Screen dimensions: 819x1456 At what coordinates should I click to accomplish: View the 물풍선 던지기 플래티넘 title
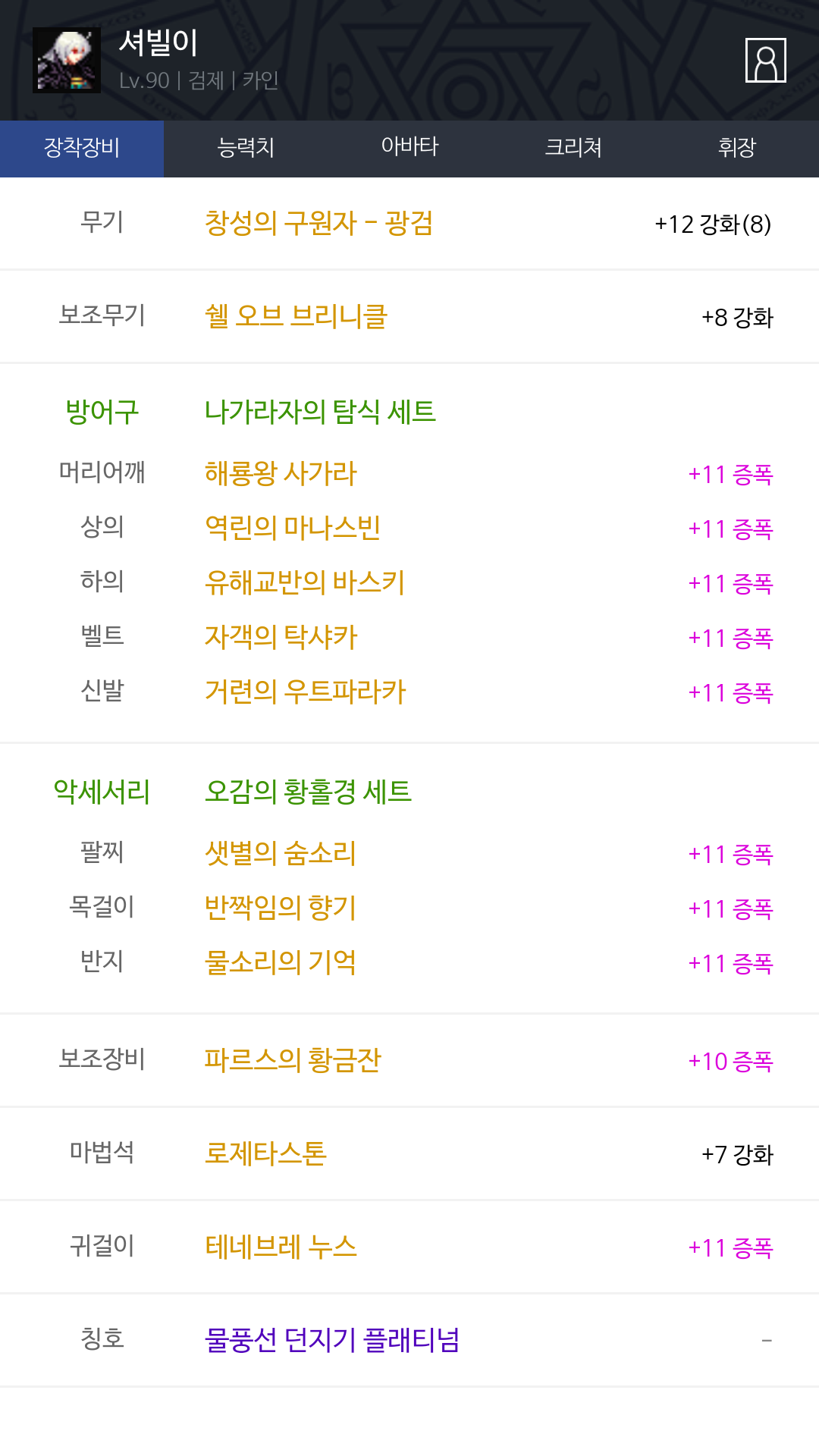coord(332,1341)
